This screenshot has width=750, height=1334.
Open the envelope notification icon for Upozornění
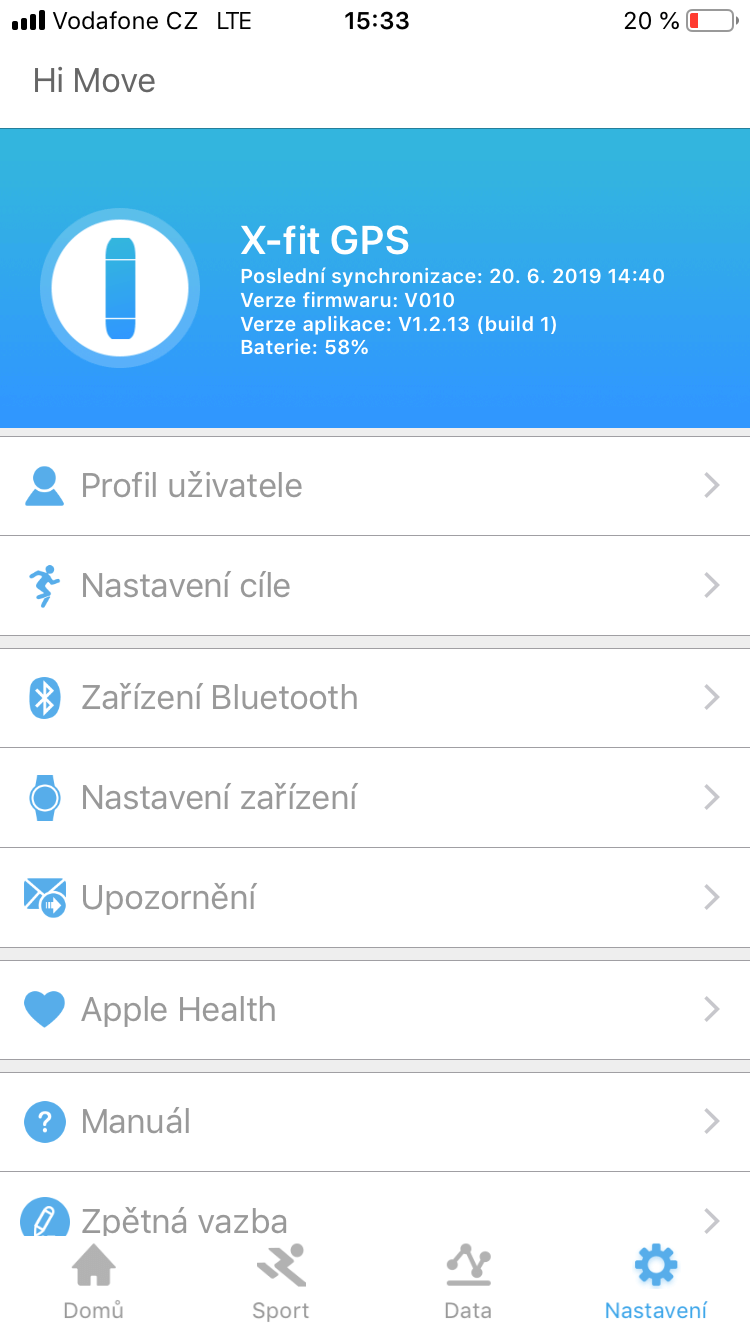pyautogui.click(x=44, y=897)
